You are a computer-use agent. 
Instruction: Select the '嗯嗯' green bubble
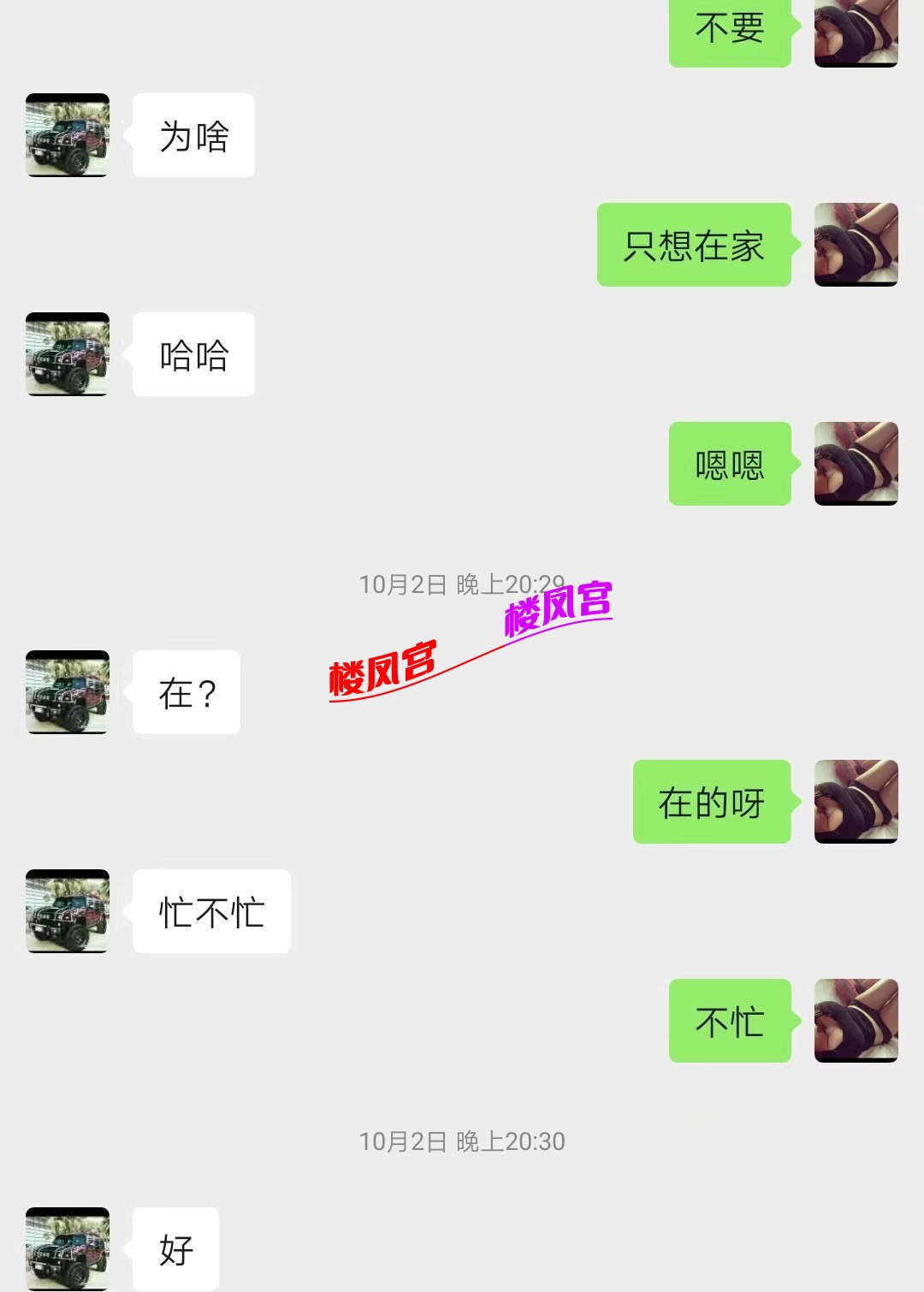click(x=729, y=464)
